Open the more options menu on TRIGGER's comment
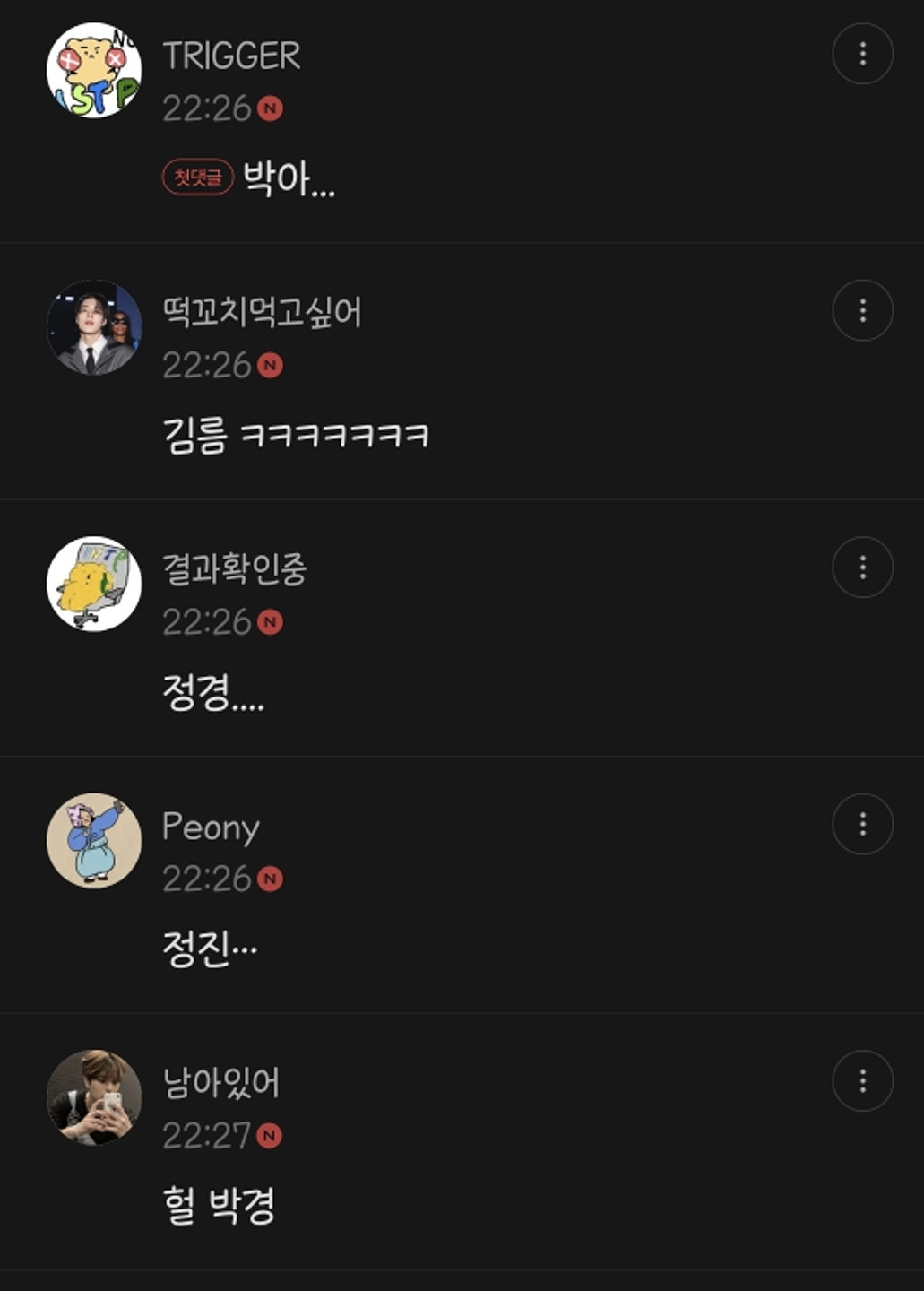The height and width of the screenshot is (1291, 924). coord(862,54)
